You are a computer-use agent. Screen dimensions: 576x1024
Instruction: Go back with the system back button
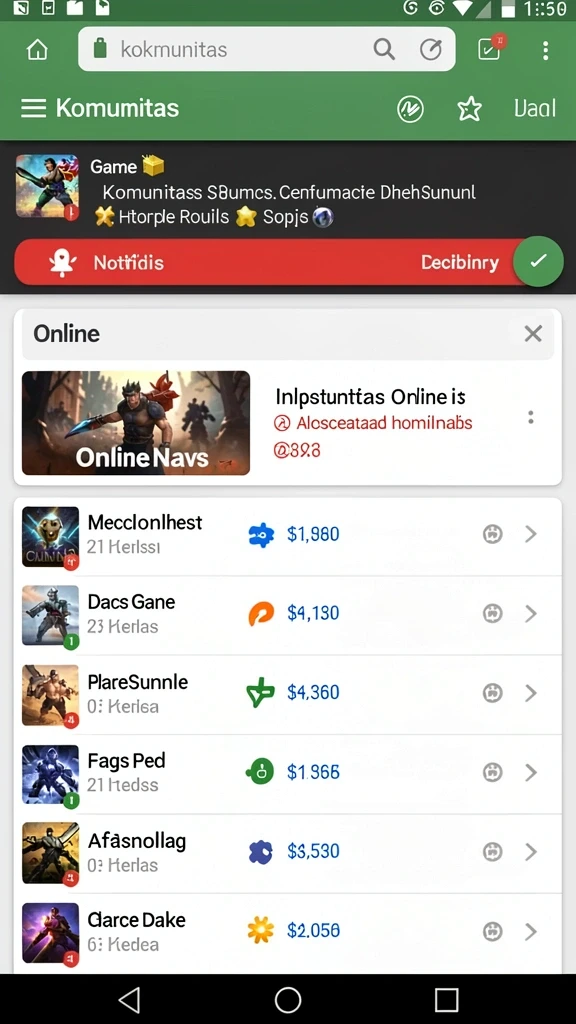[x=129, y=999]
